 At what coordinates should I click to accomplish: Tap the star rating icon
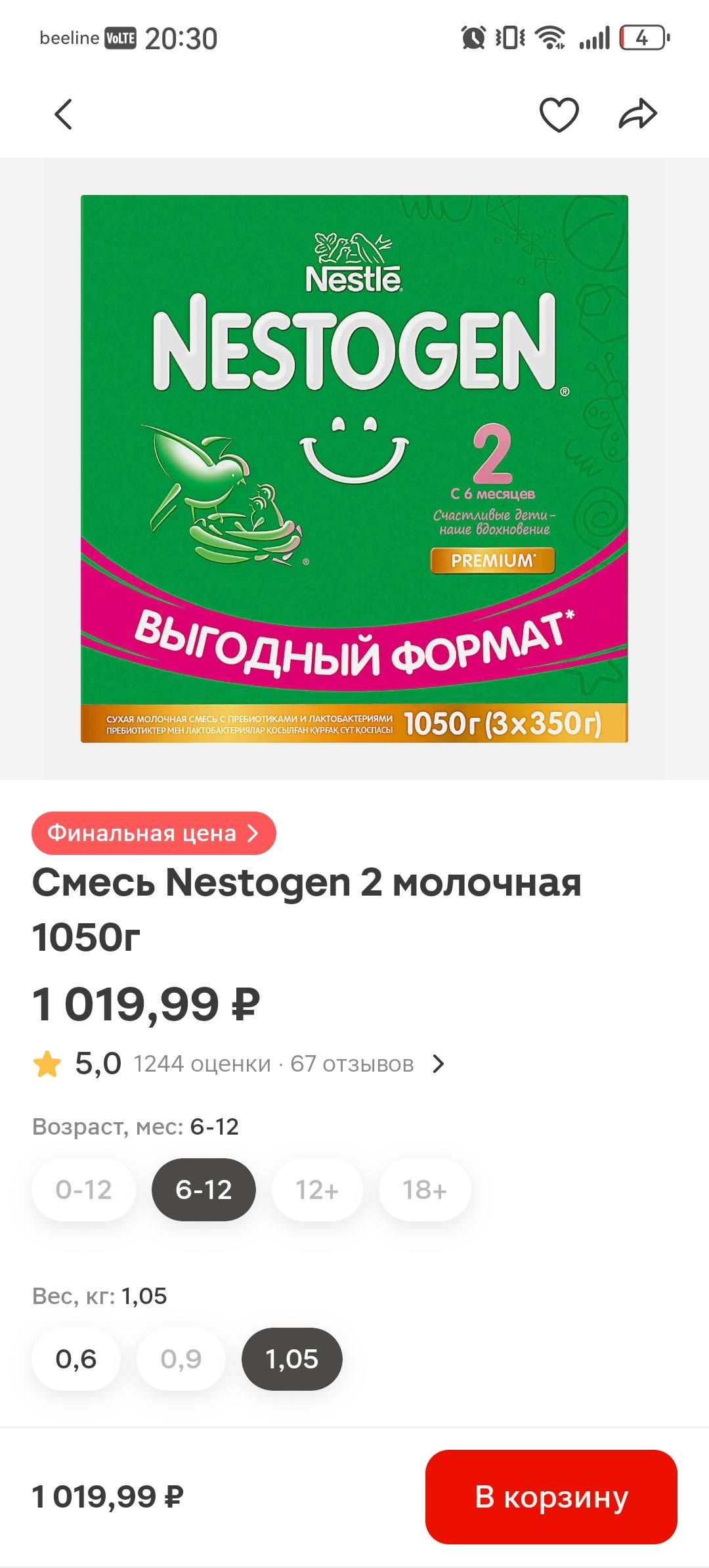point(49,1062)
